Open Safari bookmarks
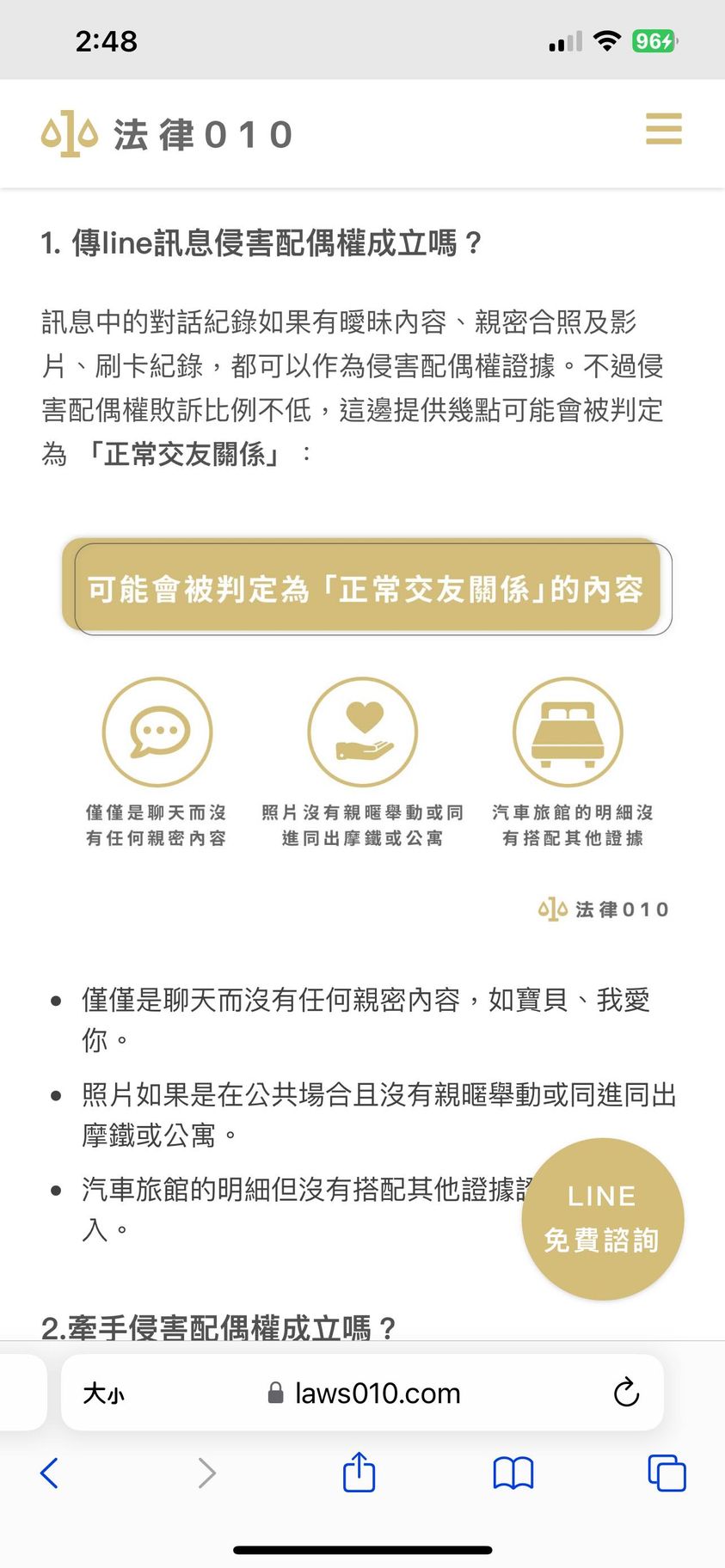 (513, 1473)
